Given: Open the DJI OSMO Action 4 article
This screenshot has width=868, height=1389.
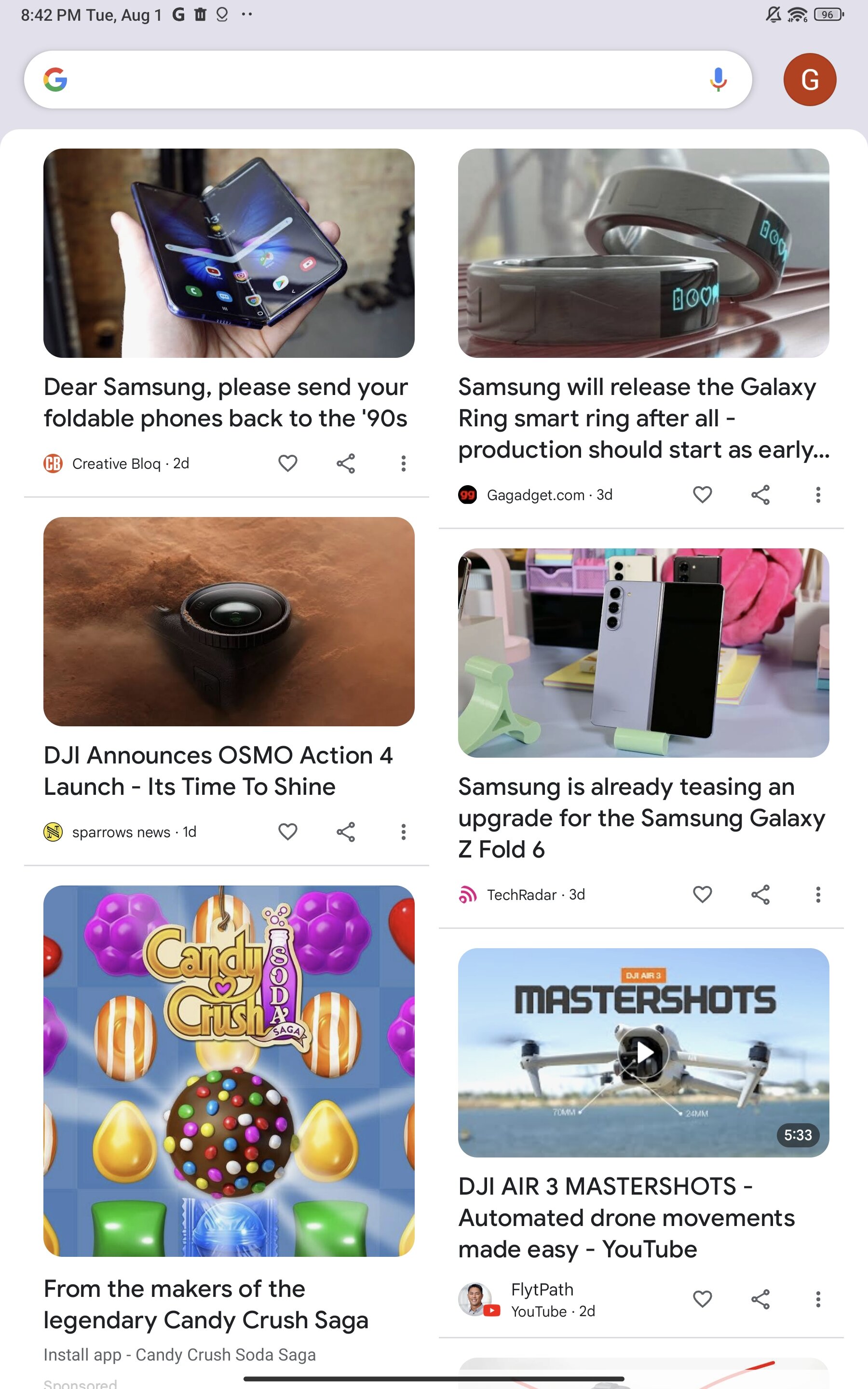Looking at the screenshot, I should [x=218, y=770].
